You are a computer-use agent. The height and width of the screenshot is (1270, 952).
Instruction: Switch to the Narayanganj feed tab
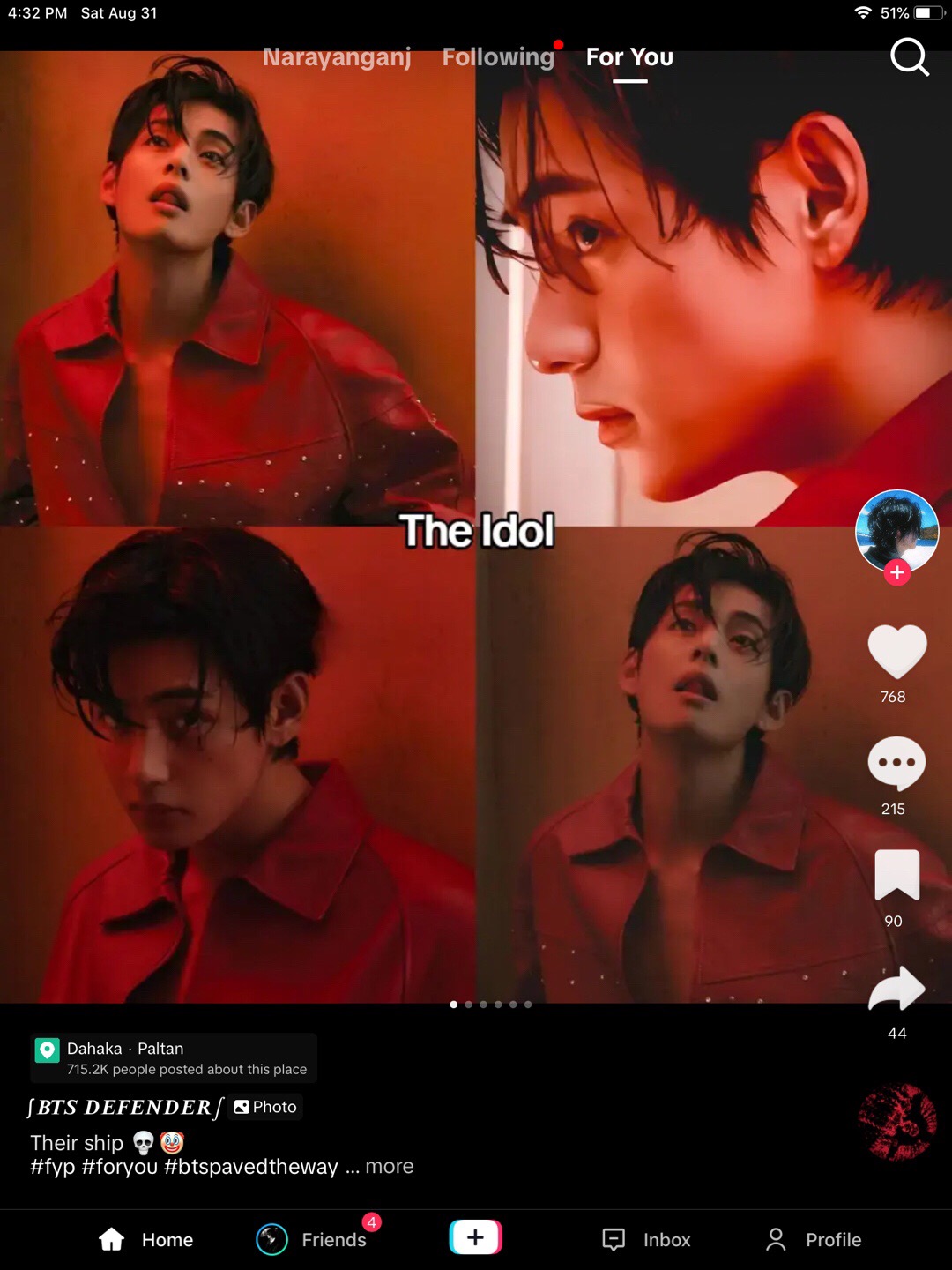(337, 57)
